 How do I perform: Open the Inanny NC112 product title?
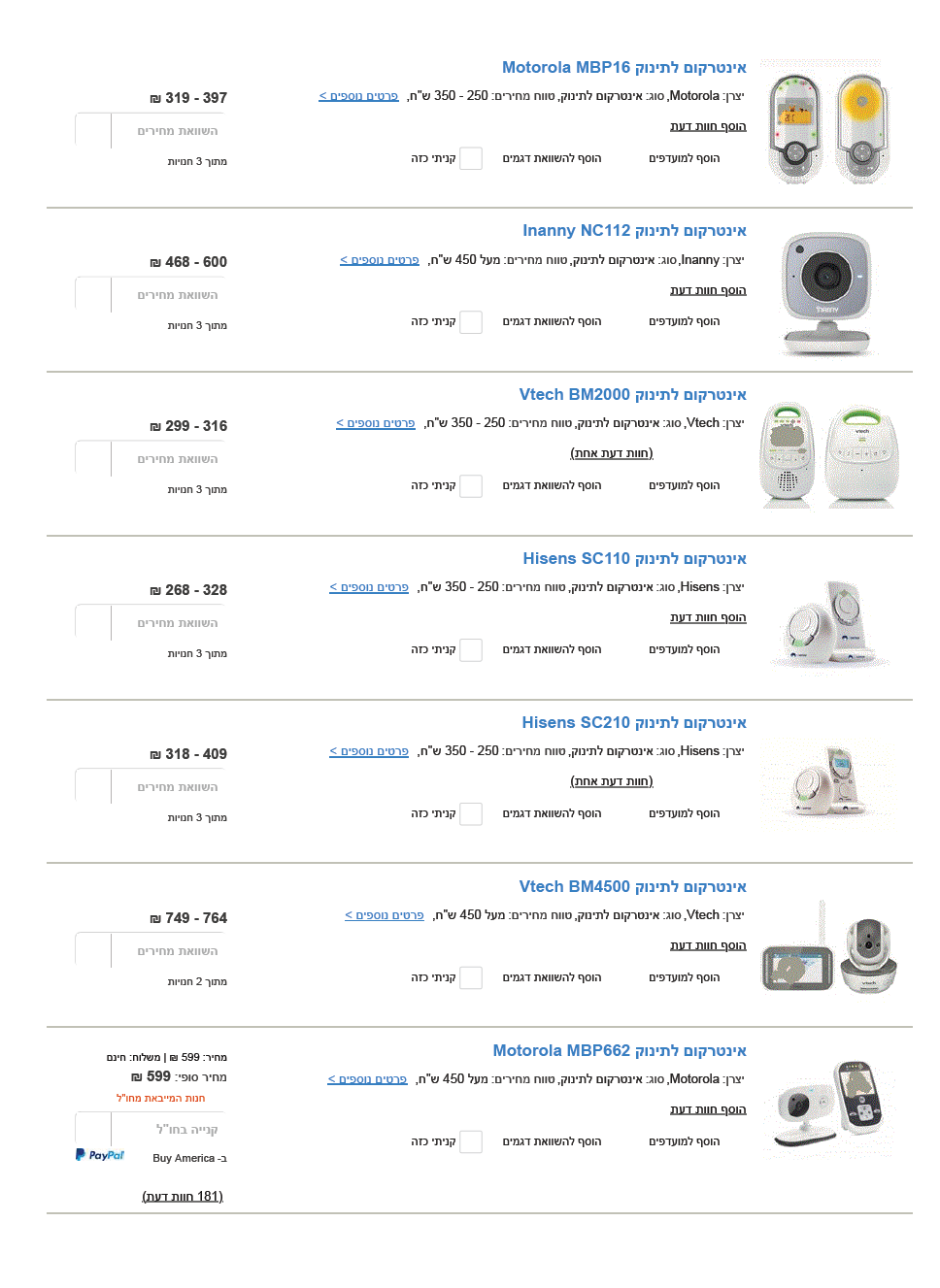(x=634, y=231)
